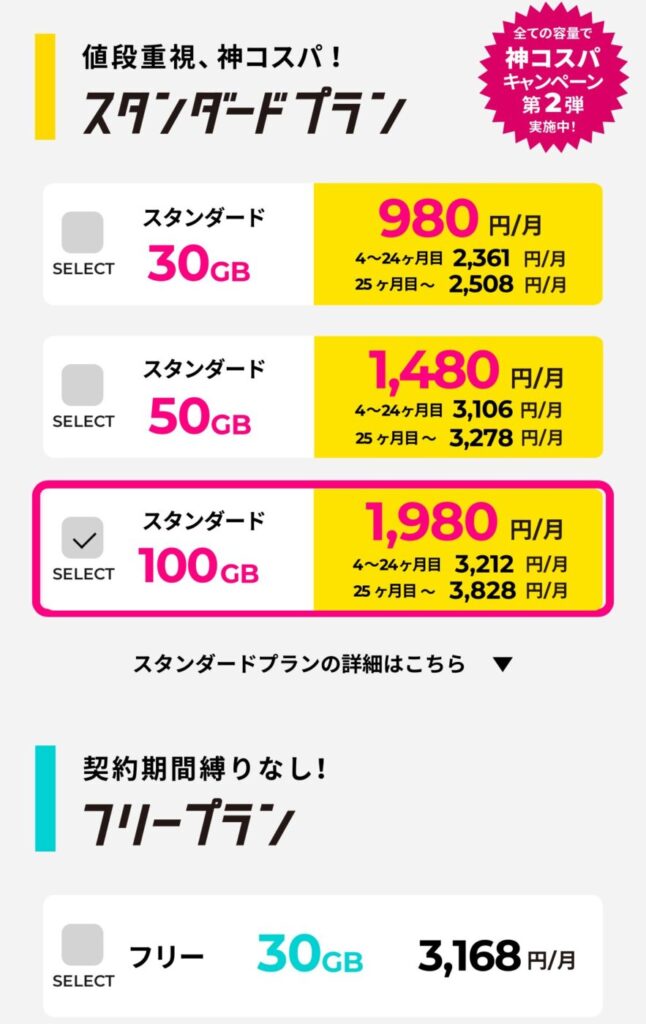Expand スタンダードプランの詳細はこちら
The height and width of the screenshot is (1024, 646).
pos(322,664)
